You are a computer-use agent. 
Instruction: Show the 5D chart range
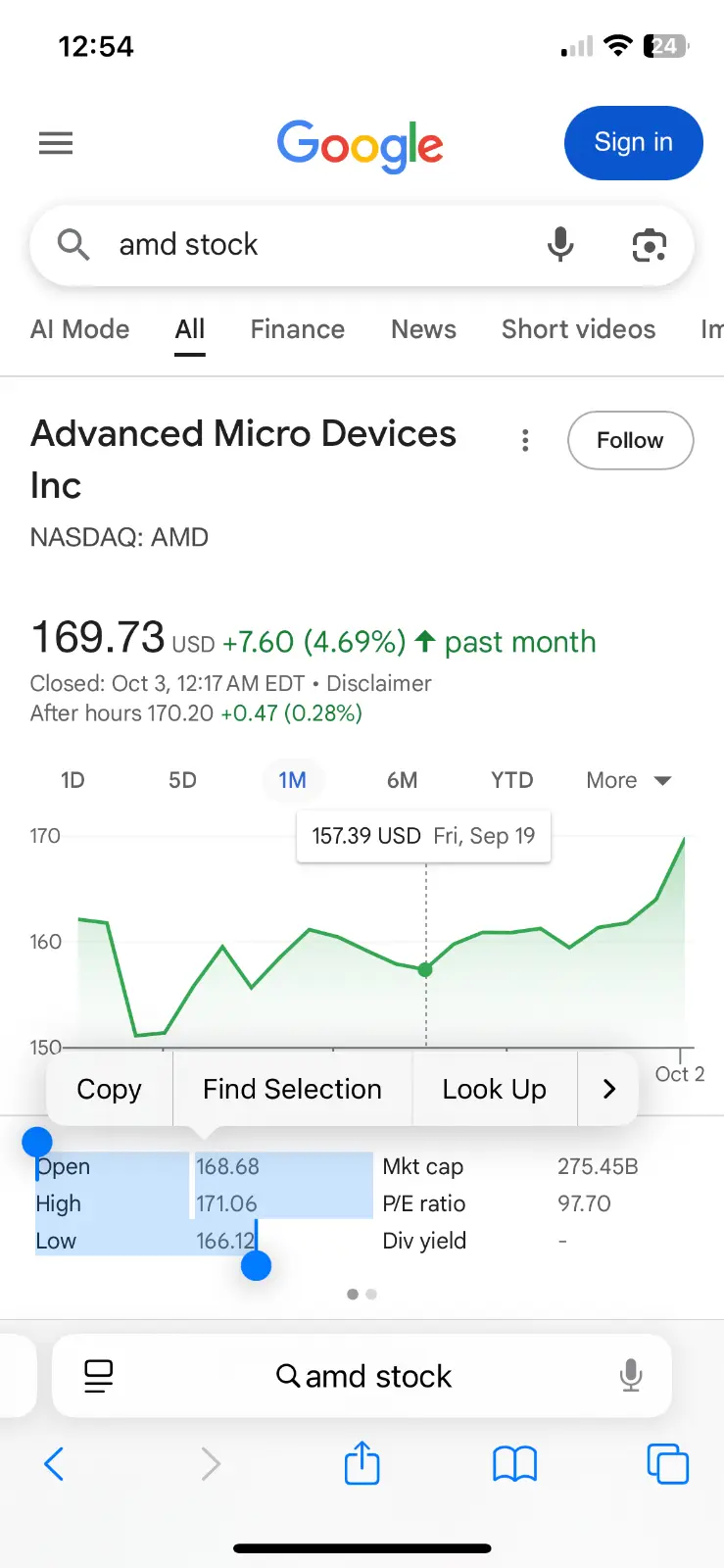[182, 780]
